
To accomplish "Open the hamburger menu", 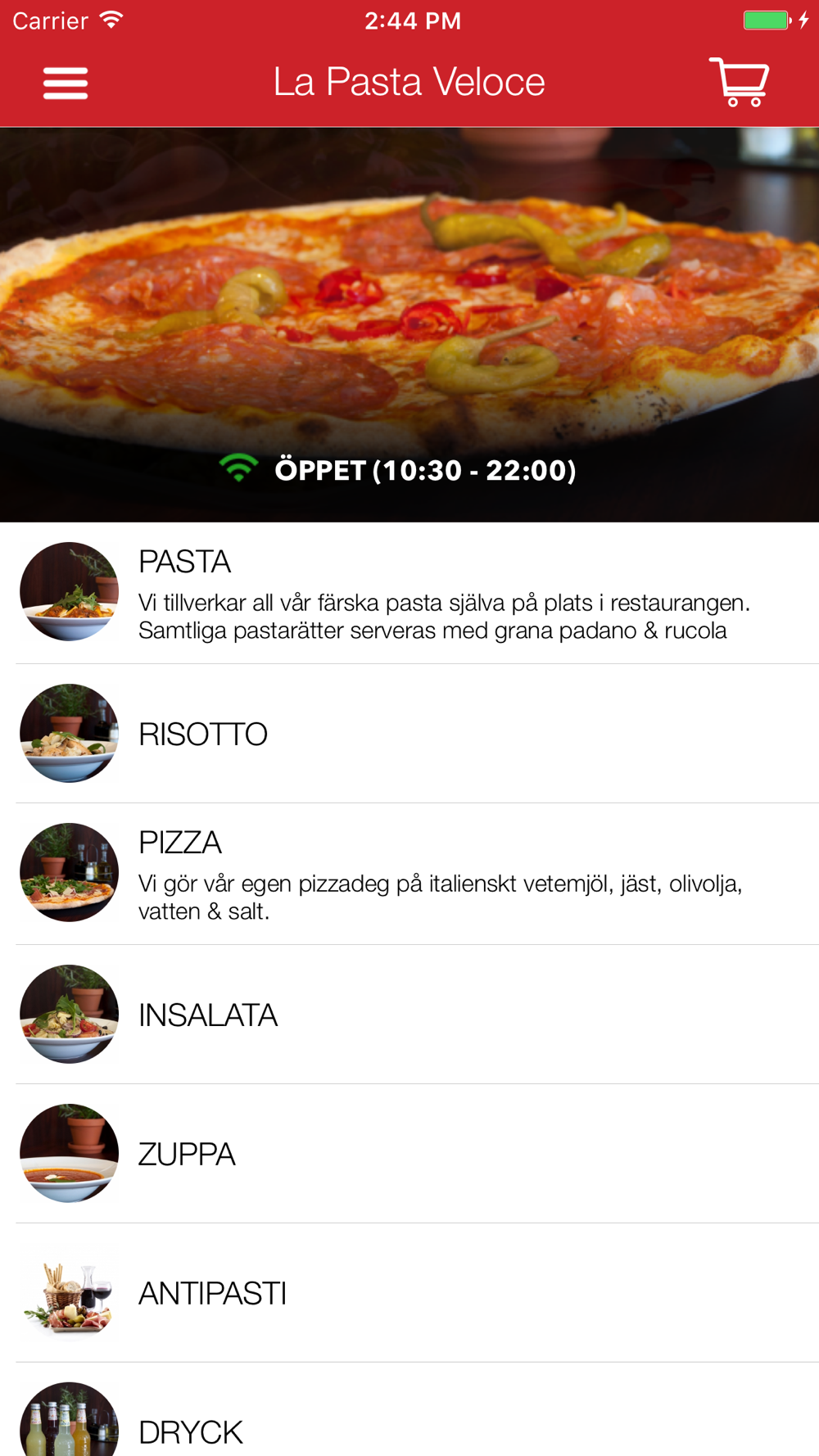I will (66, 83).
